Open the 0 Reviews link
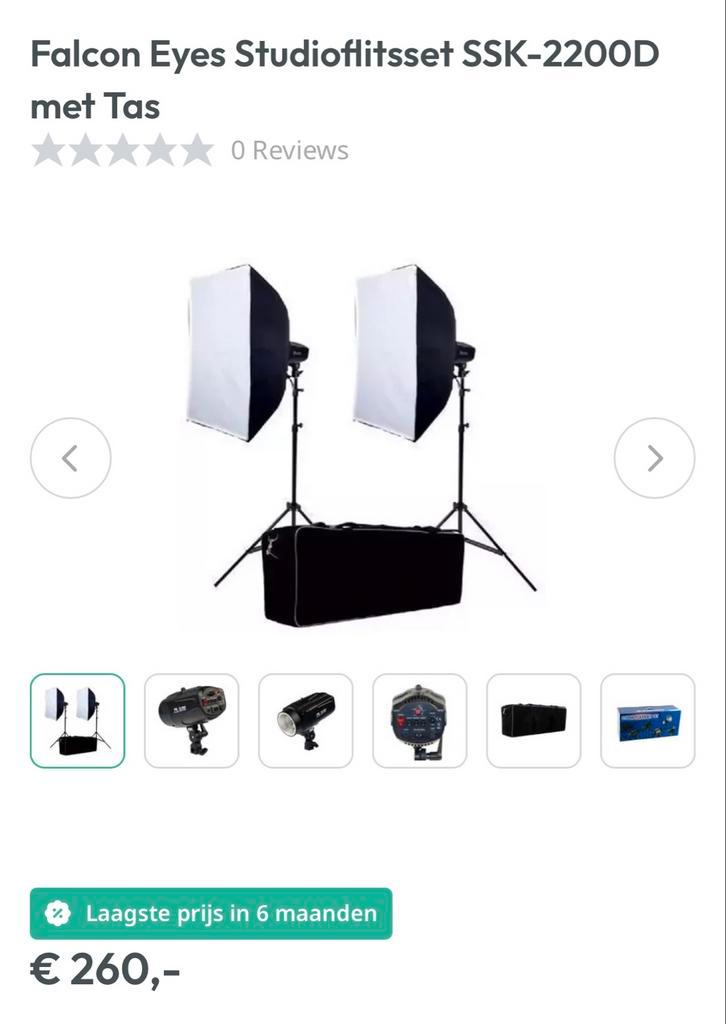Screen dimensions: 726x1024 tap(289, 151)
